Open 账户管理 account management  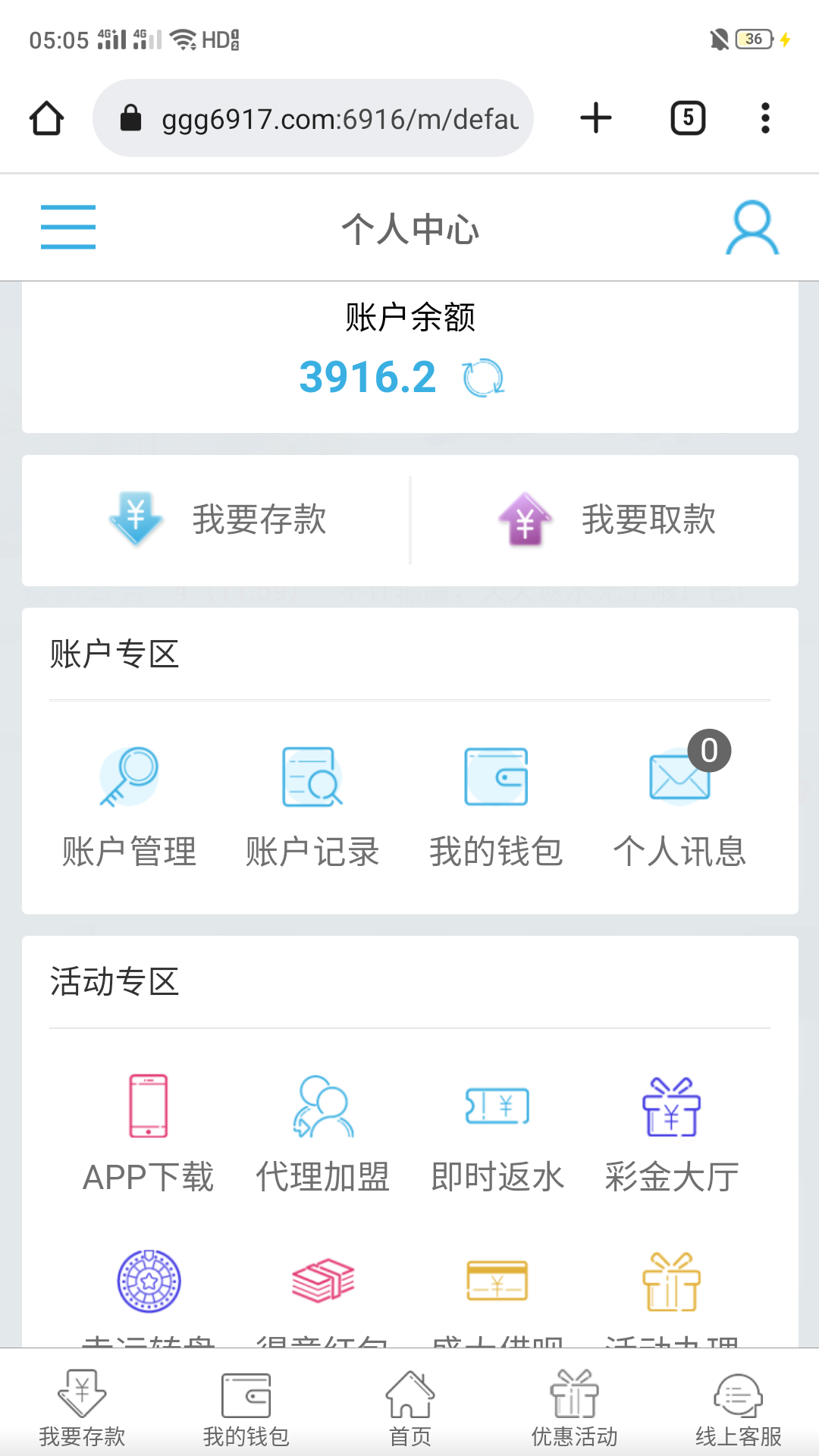pyautogui.click(x=130, y=806)
